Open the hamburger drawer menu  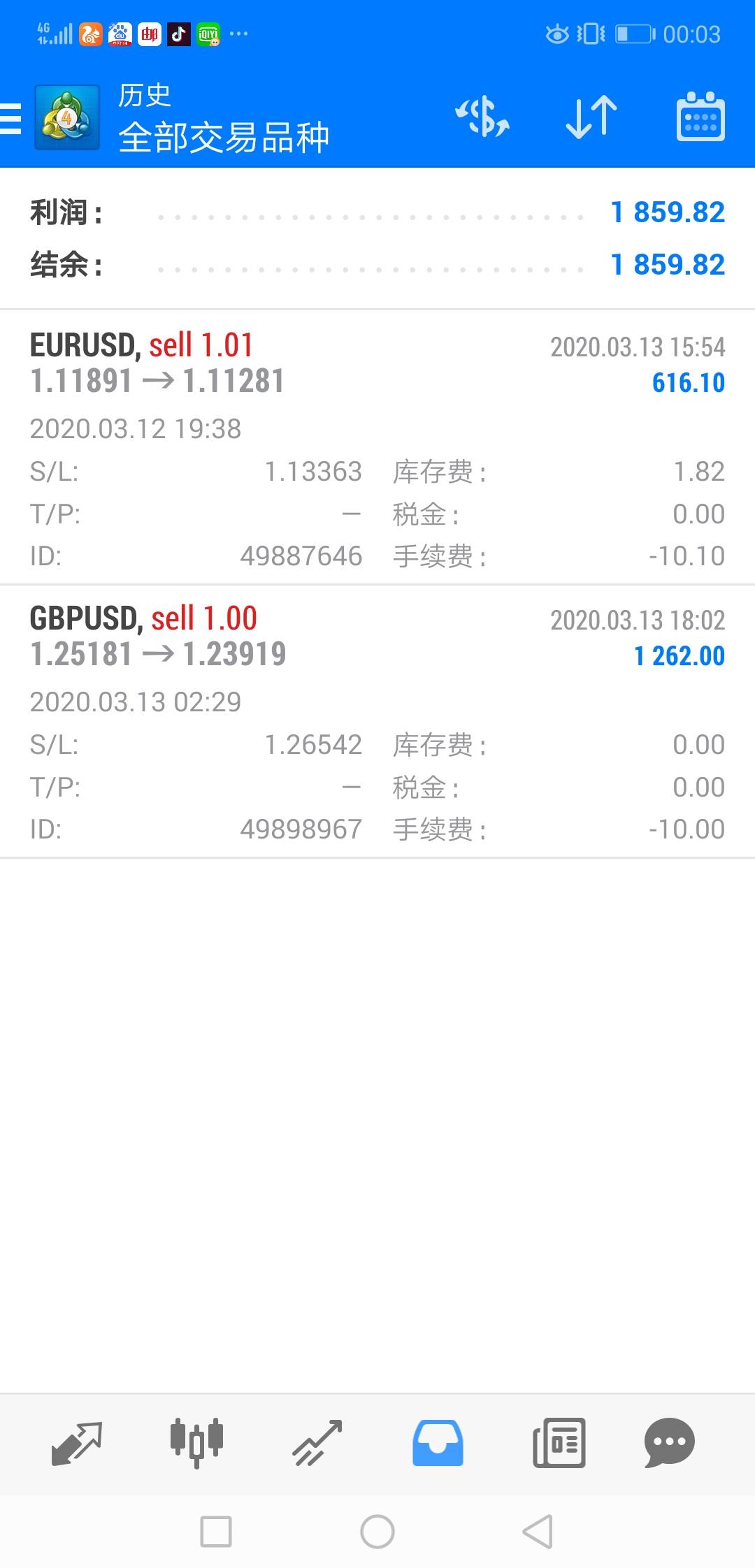(11, 117)
